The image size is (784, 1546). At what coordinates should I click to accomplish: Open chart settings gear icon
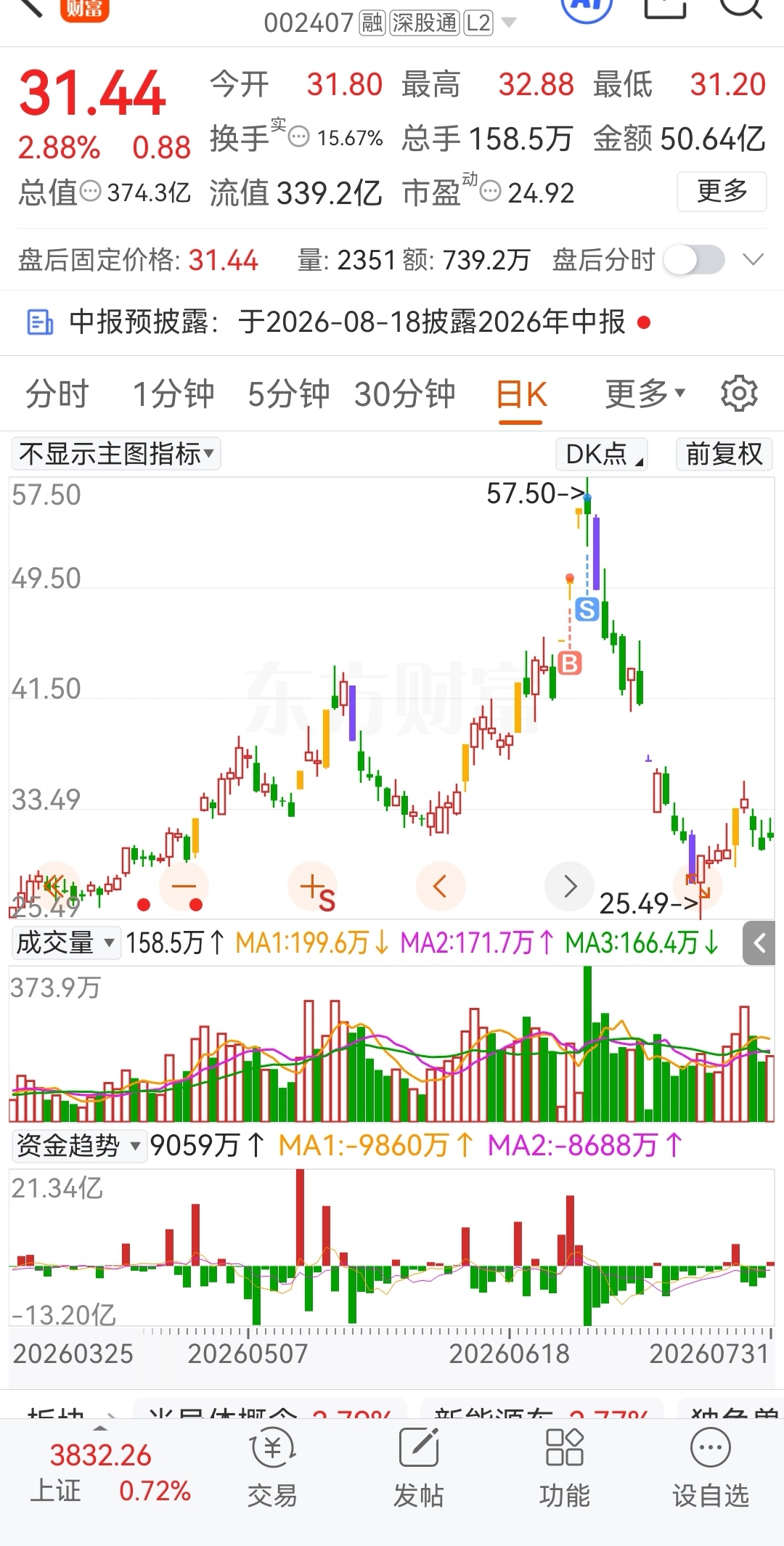(x=739, y=394)
